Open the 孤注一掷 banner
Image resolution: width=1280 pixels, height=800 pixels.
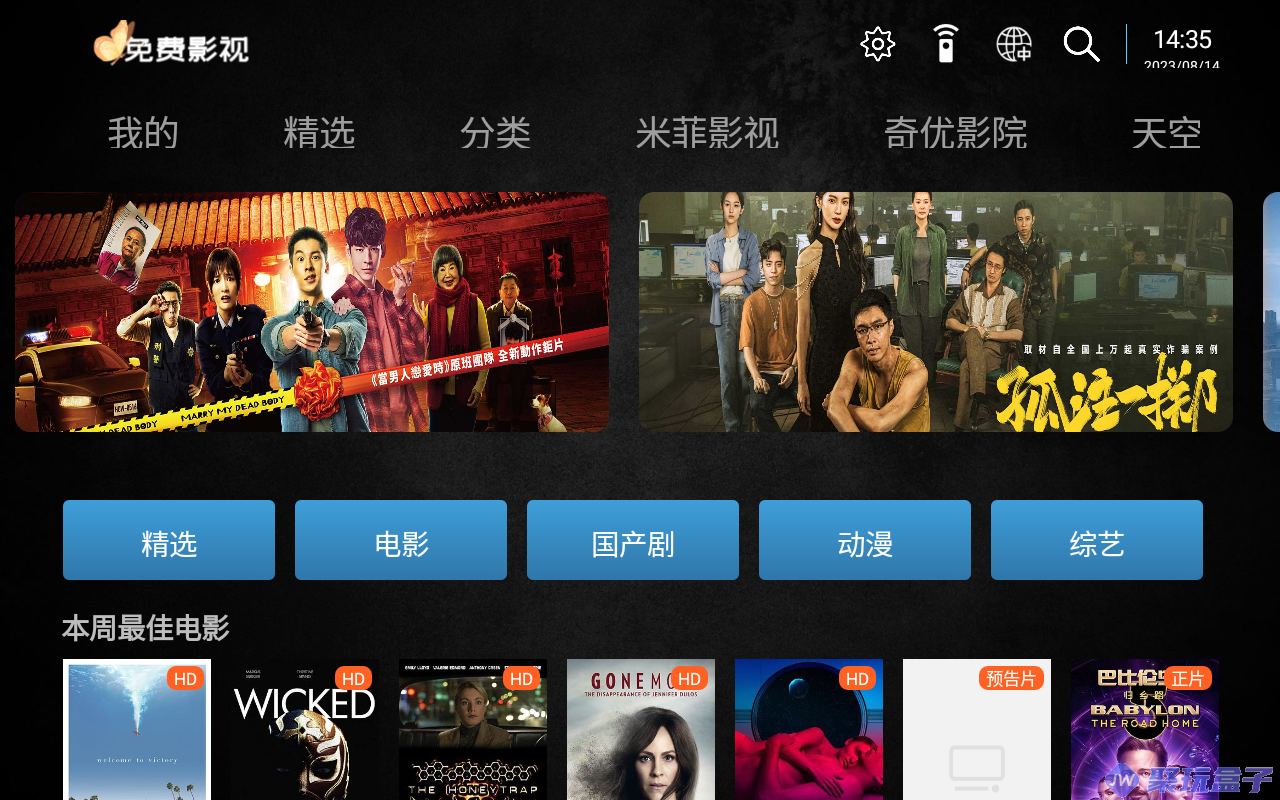pyautogui.click(x=935, y=312)
